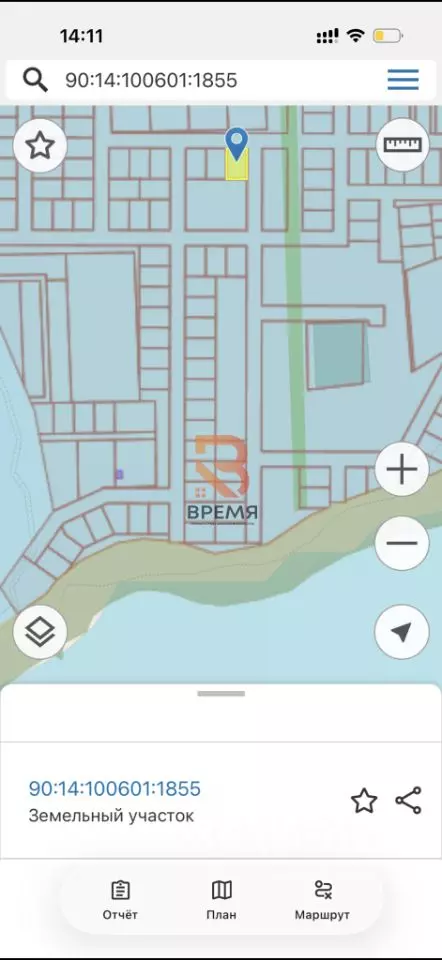Open the map layers selector
Viewport: 442px width, 960px height.
pos(40,632)
